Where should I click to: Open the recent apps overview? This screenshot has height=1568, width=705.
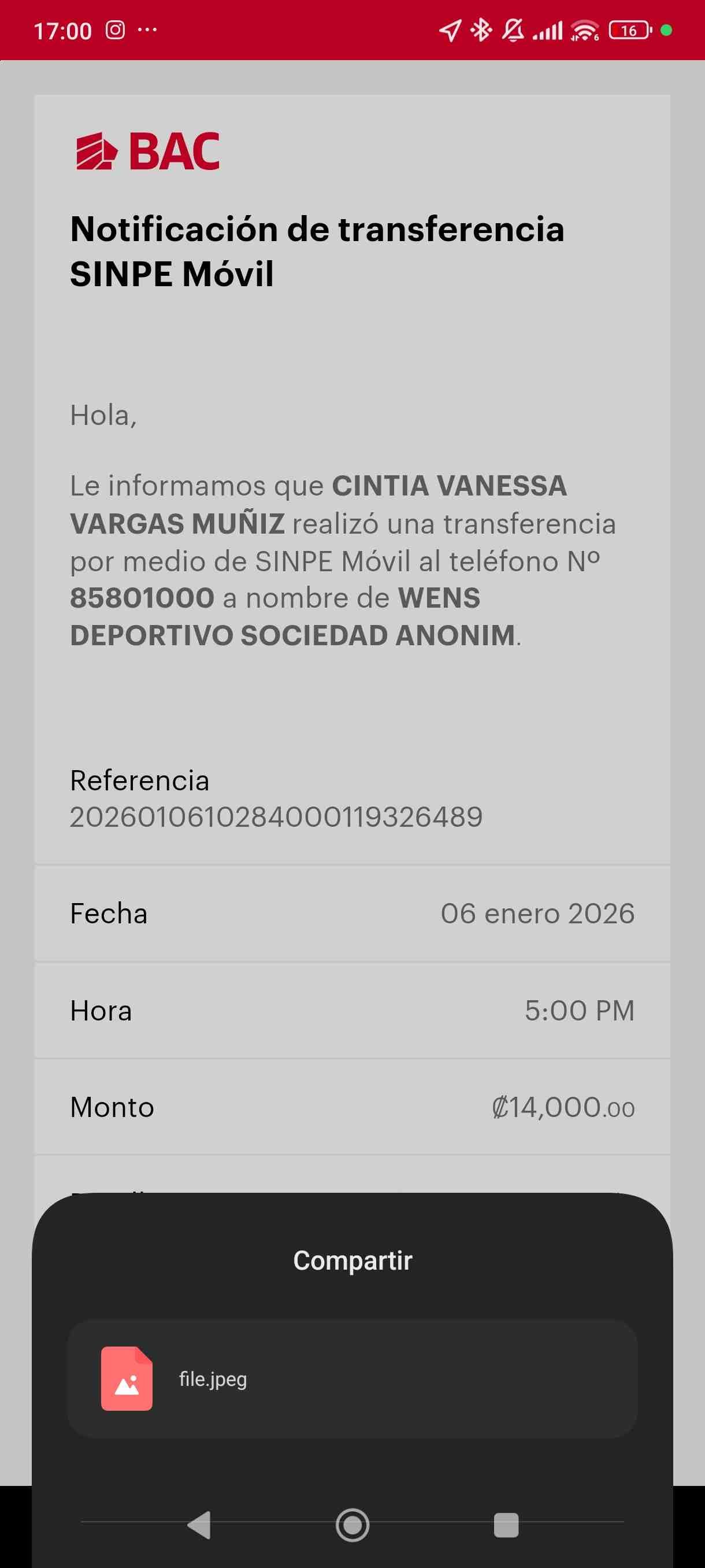tap(506, 1525)
